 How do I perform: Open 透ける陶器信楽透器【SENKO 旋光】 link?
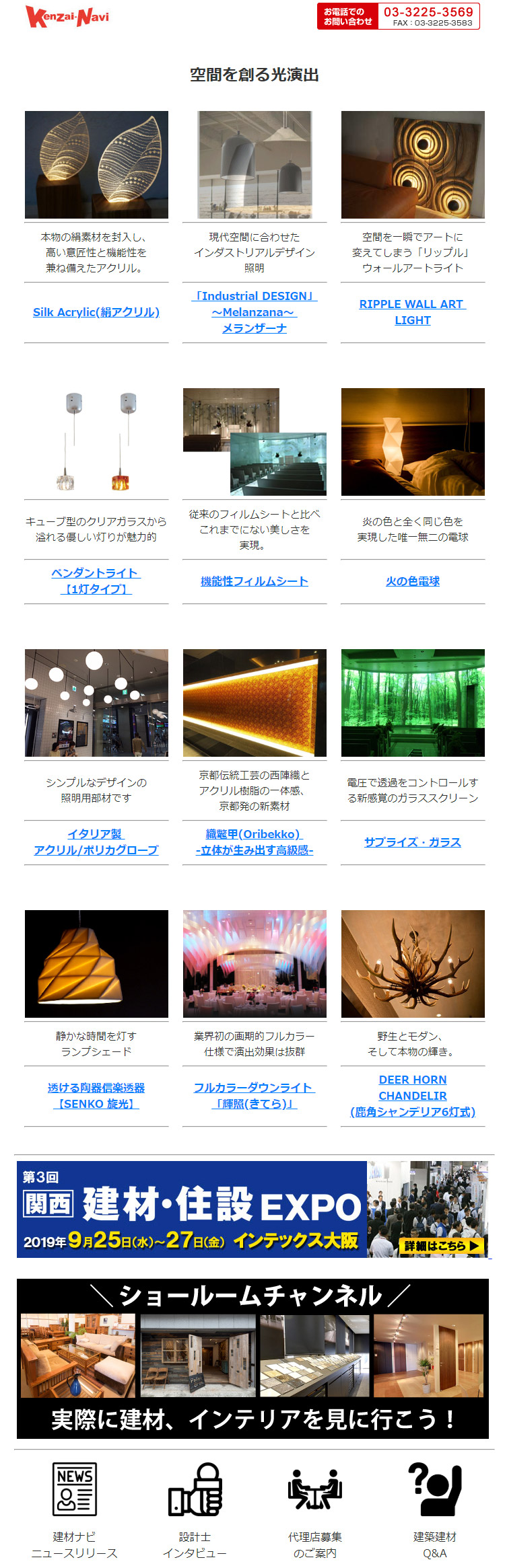[x=96, y=1096]
